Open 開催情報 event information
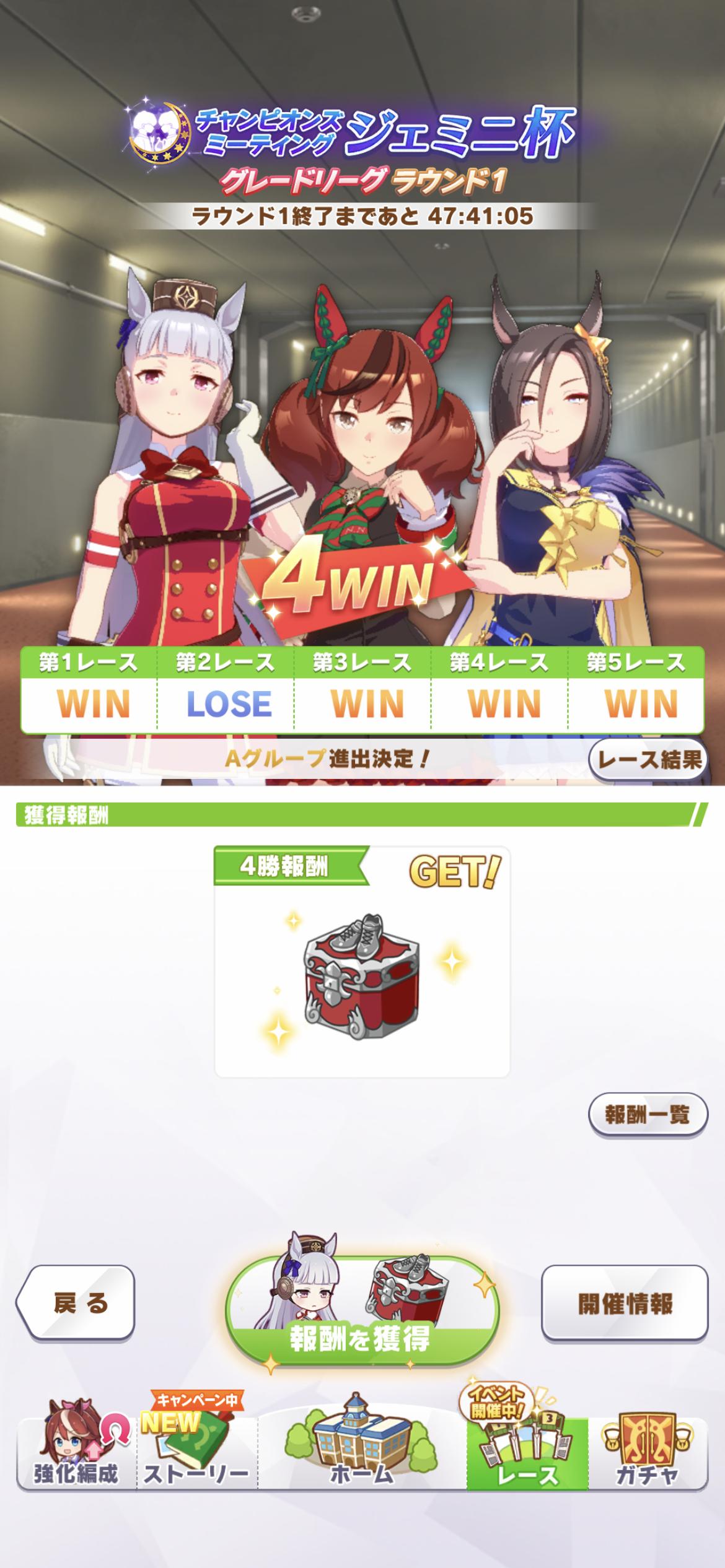Screen dimensions: 725x1568 (x=625, y=1303)
